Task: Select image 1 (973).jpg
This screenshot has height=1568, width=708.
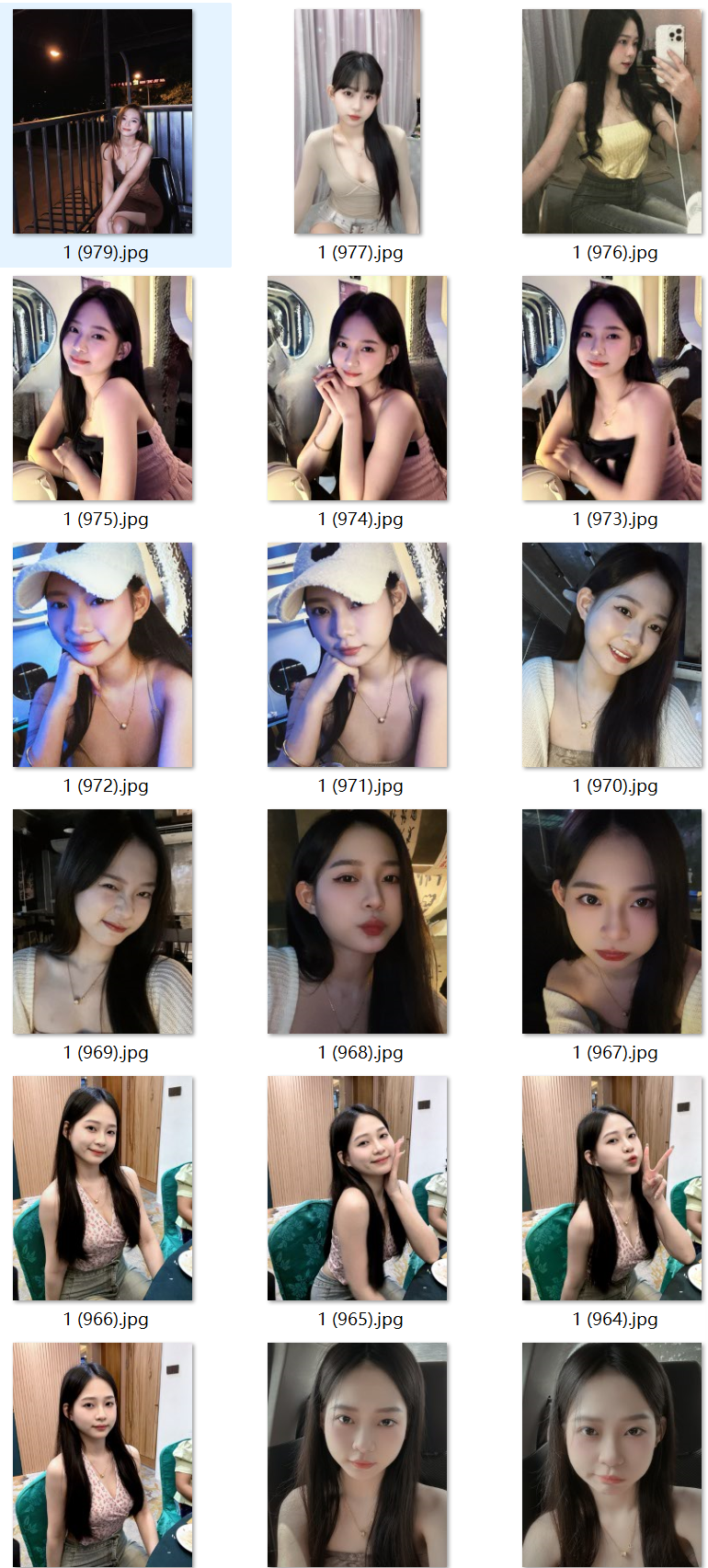Action: [611, 388]
